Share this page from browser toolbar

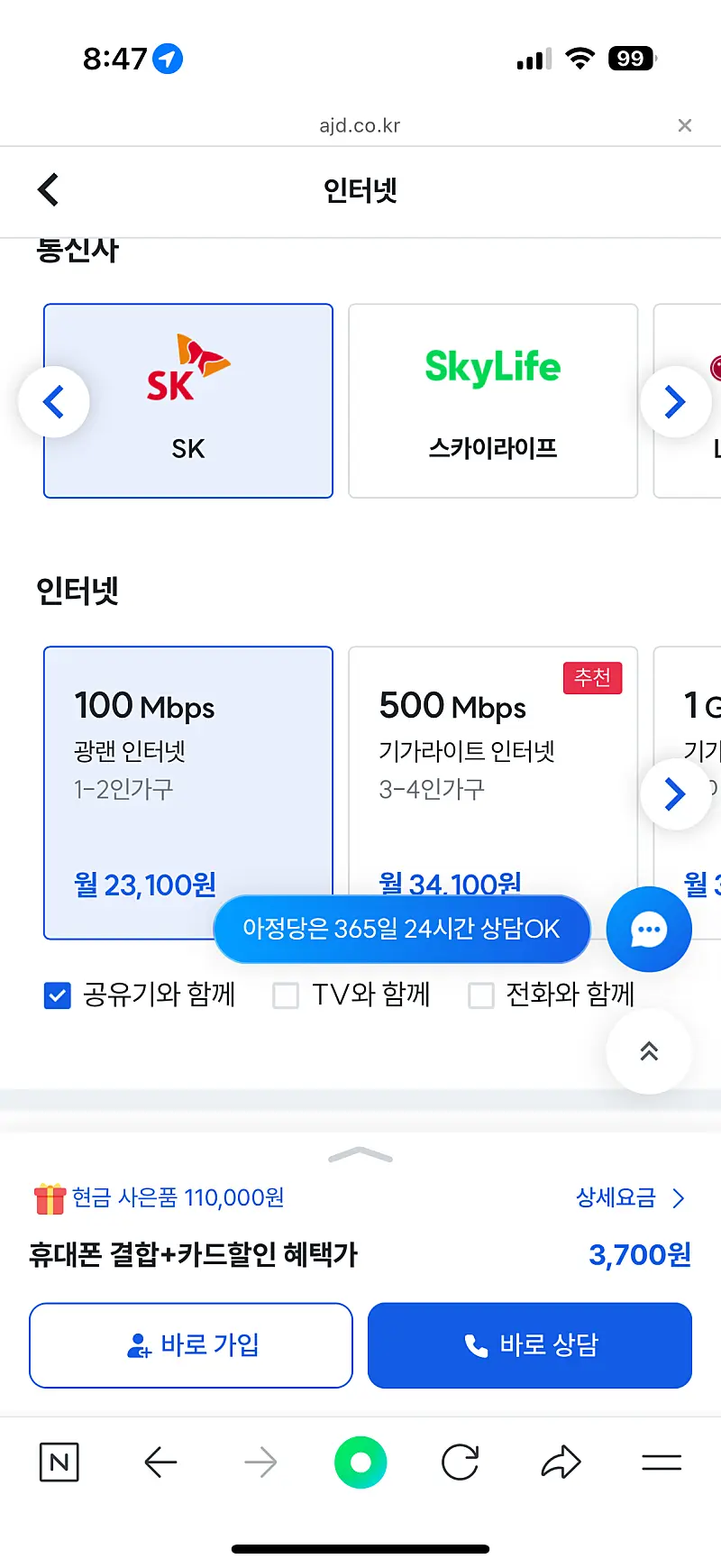[x=561, y=1463]
